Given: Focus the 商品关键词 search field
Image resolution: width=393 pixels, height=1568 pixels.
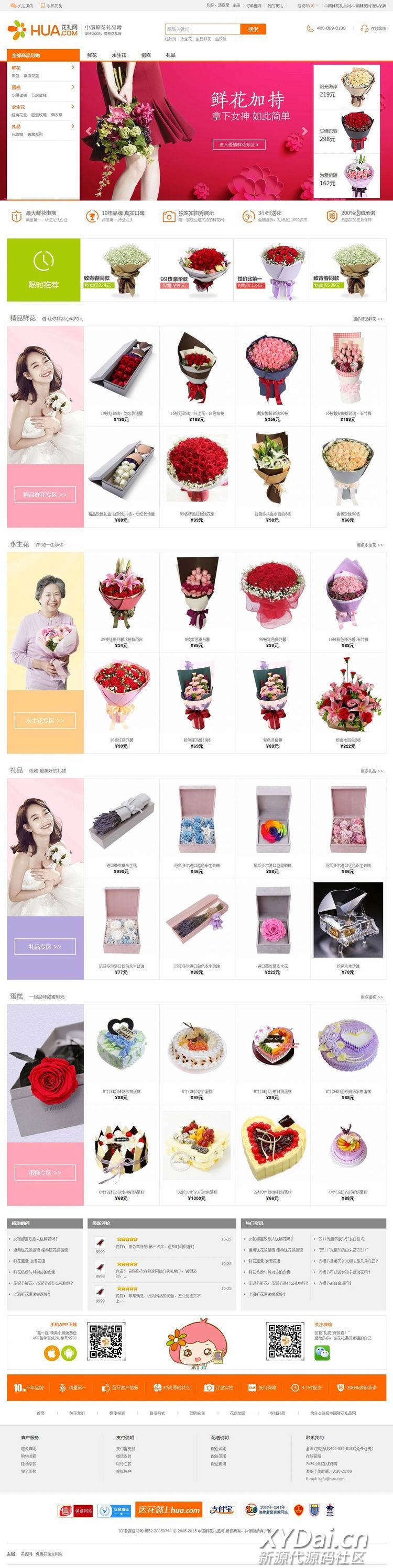Looking at the screenshot, I should click(x=202, y=29).
